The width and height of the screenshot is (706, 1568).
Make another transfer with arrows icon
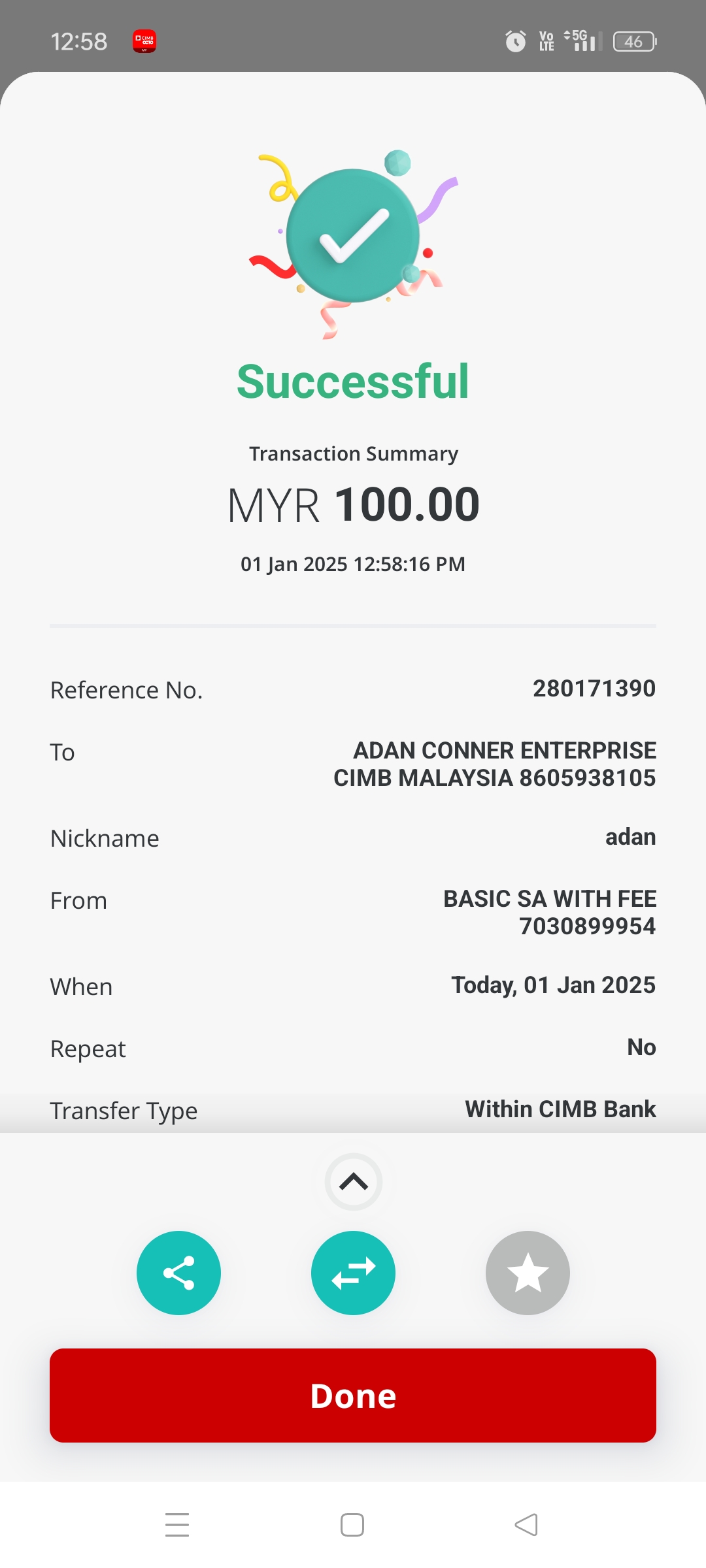pyautogui.click(x=353, y=1273)
